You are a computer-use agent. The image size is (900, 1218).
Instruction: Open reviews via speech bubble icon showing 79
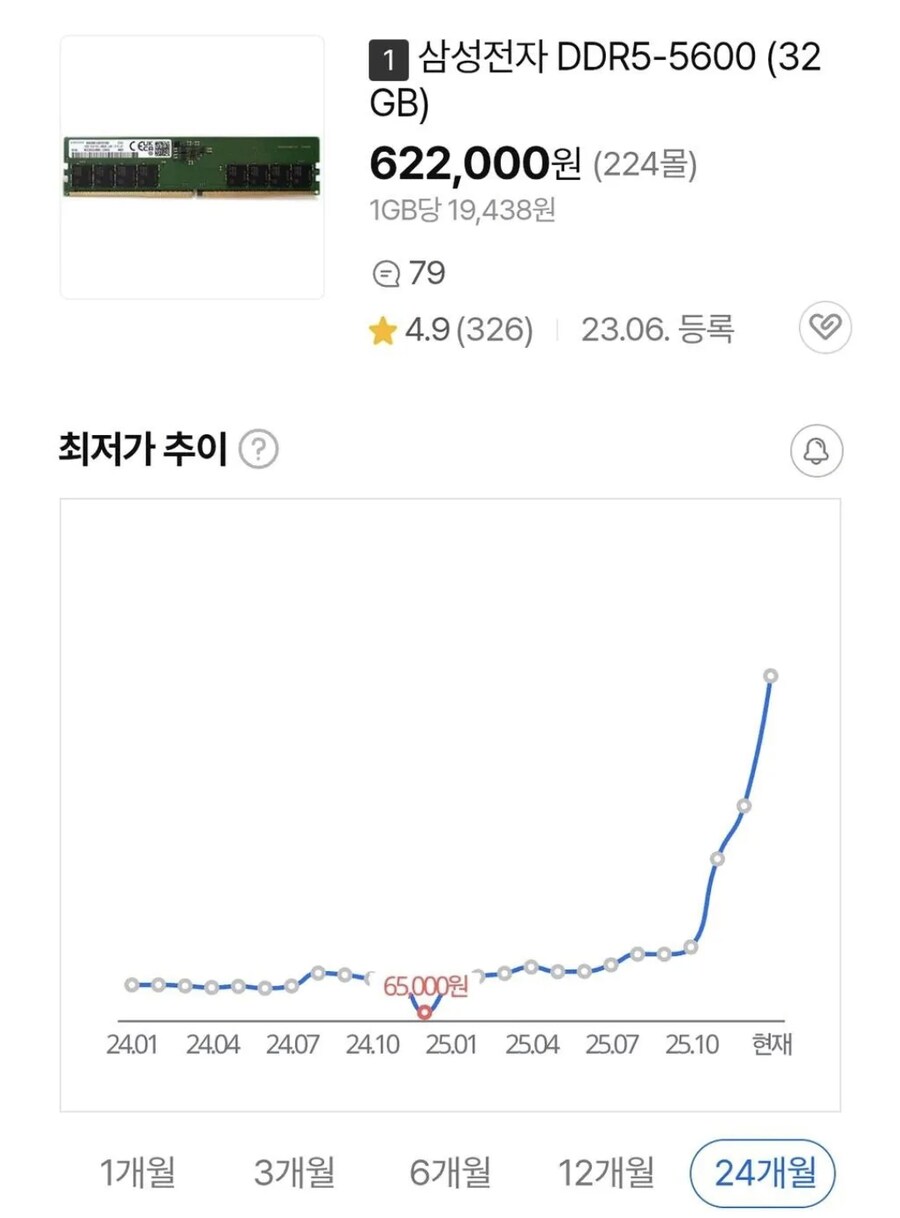click(397, 271)
